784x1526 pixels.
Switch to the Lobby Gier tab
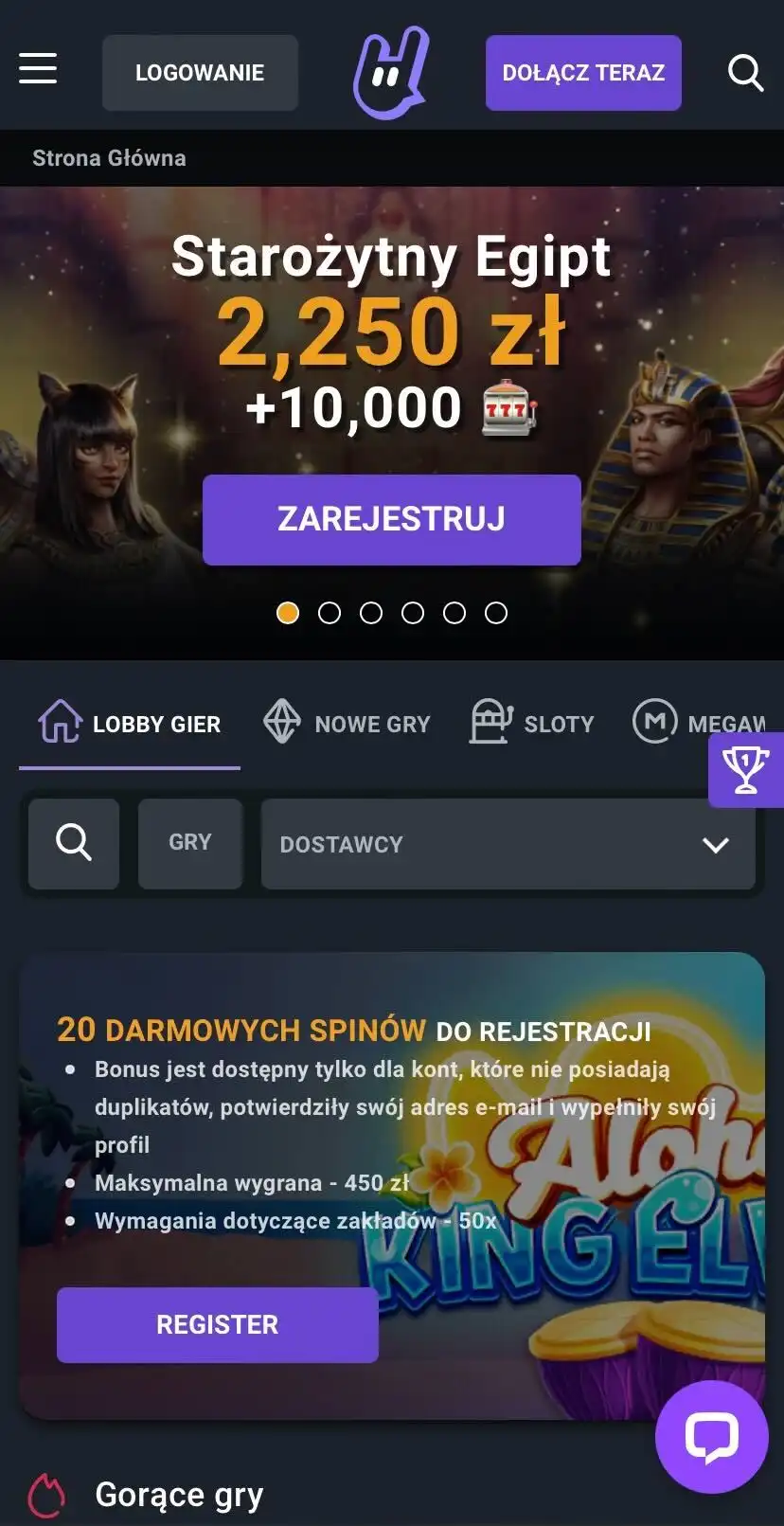point(130,724)
